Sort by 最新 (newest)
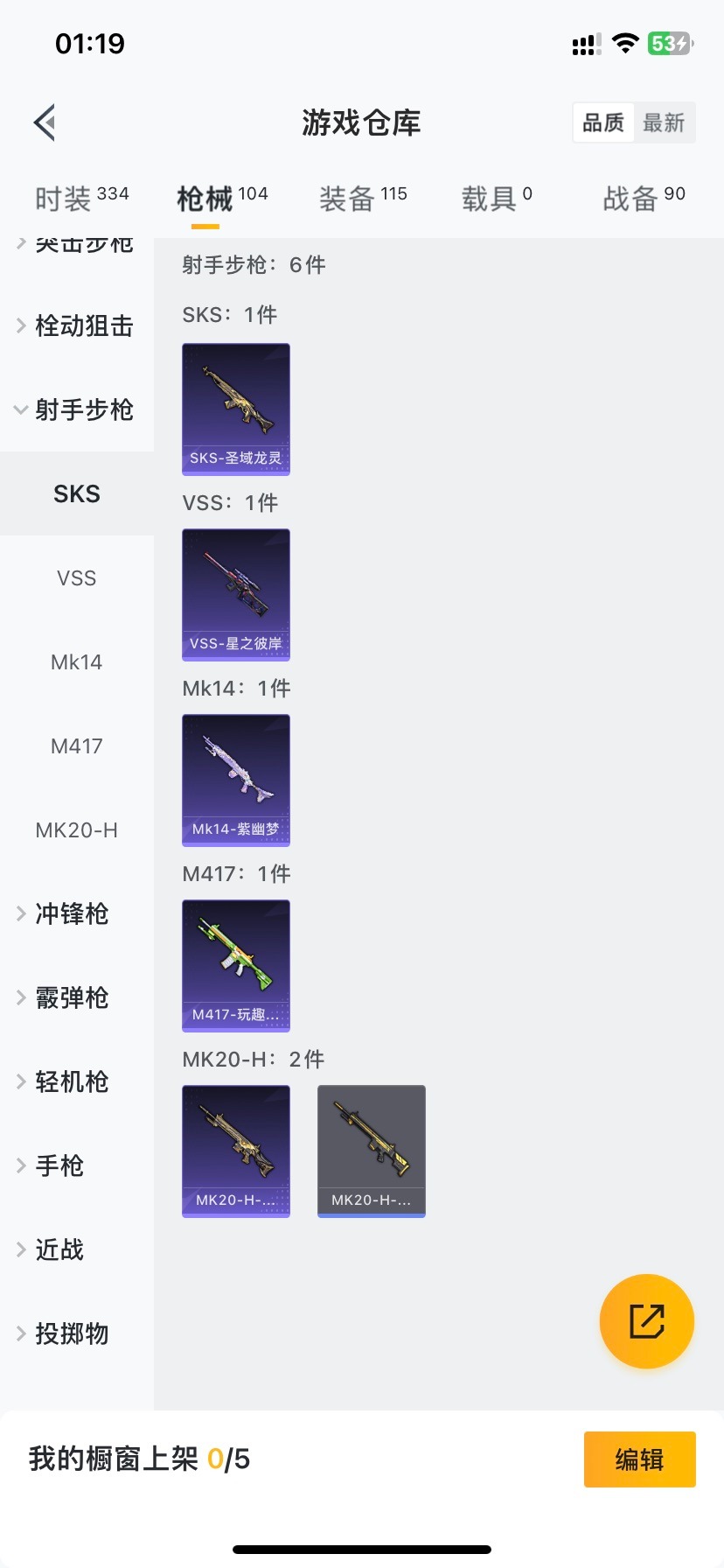This screenshot has width=724, height=1568. (x=664, y=122)
